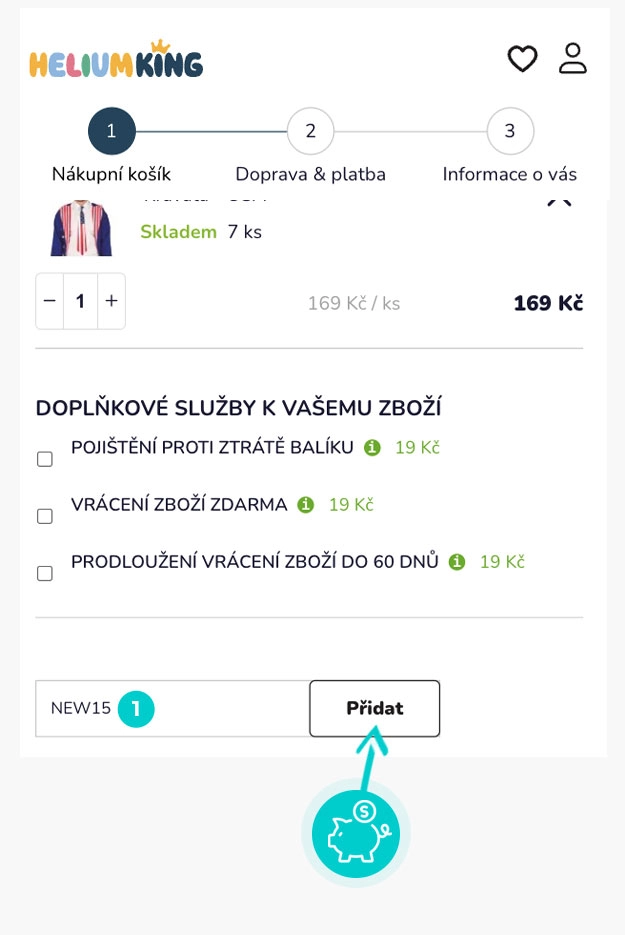625x935 pixels.
Task: Show info about Pojištění proti ztrátě balíku
Action: coord(372,448)
